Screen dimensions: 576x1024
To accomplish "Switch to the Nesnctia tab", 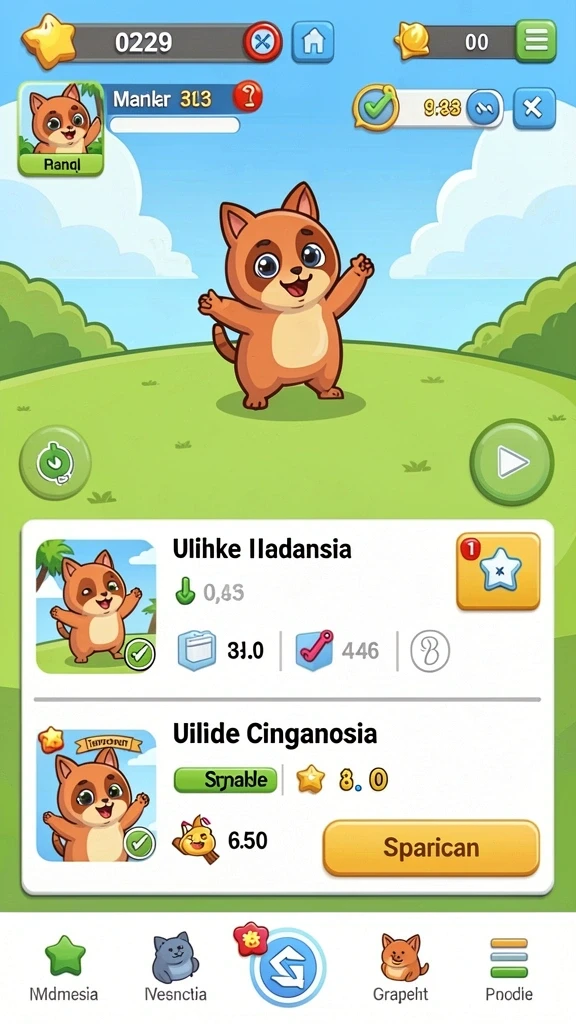I will [x=174, y=968].
